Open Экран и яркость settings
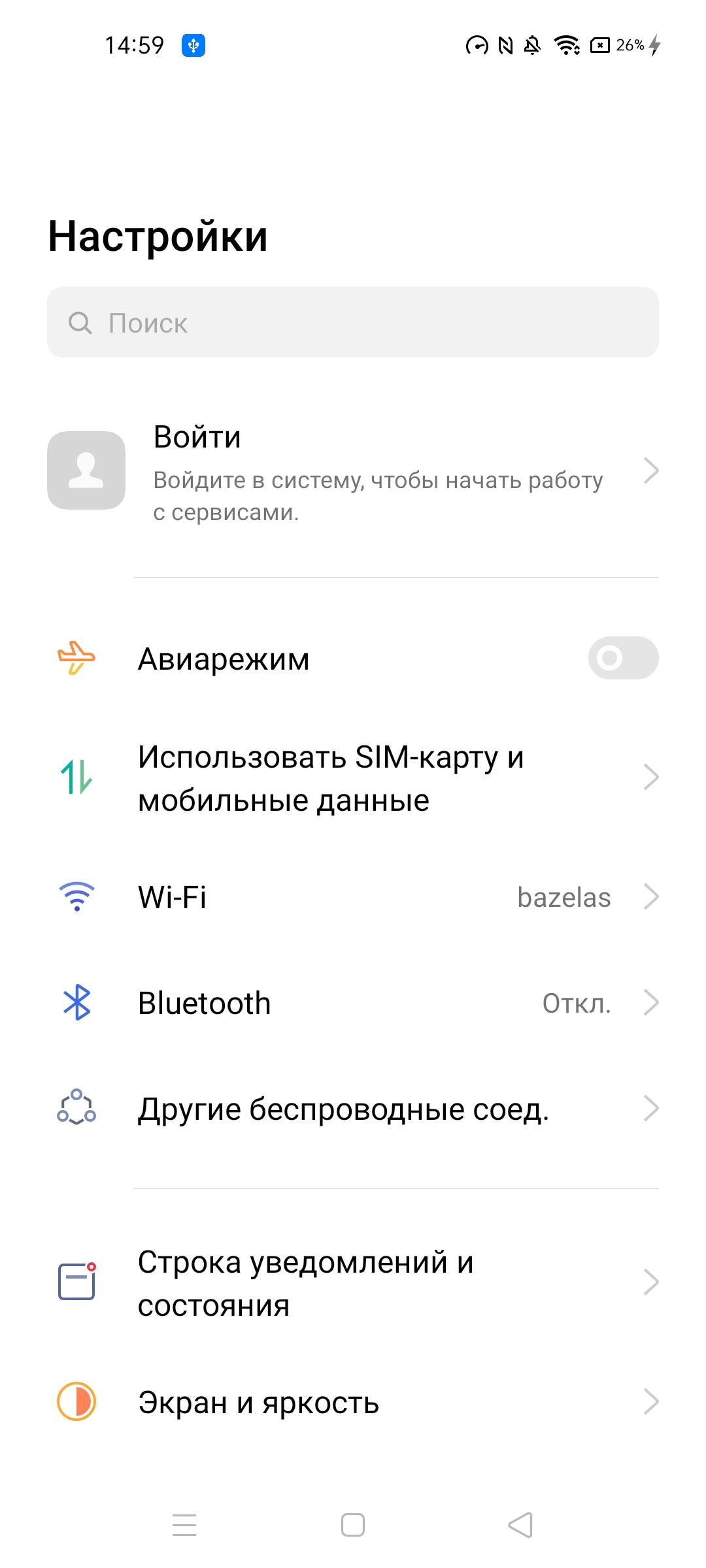Viewport: 706px width, 1568px height. point(353,1402)
